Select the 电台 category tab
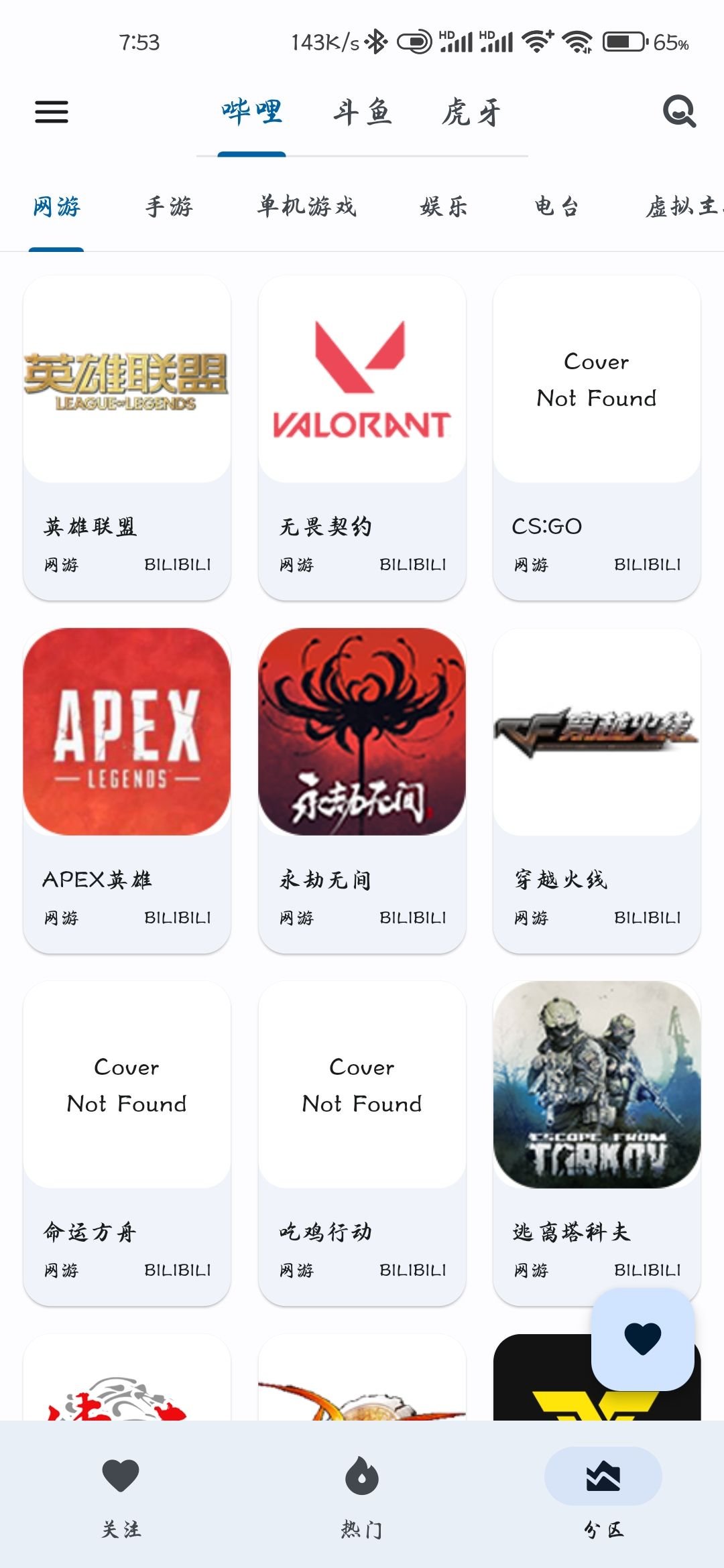 [x=556, y=206]
